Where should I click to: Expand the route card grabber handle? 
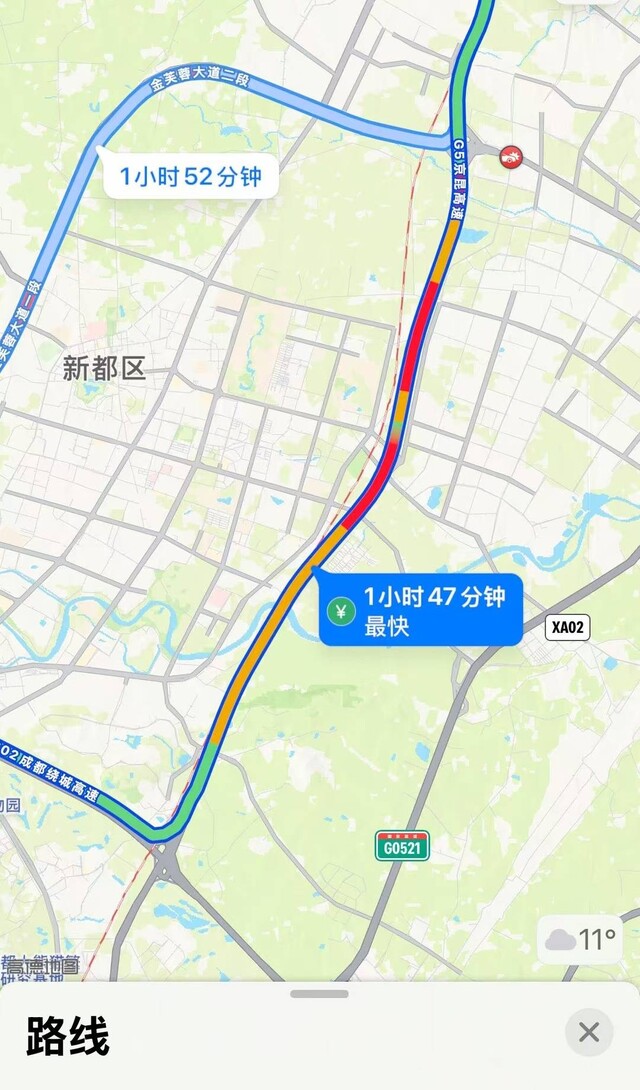pyautogui.click(x=320, y=994)
